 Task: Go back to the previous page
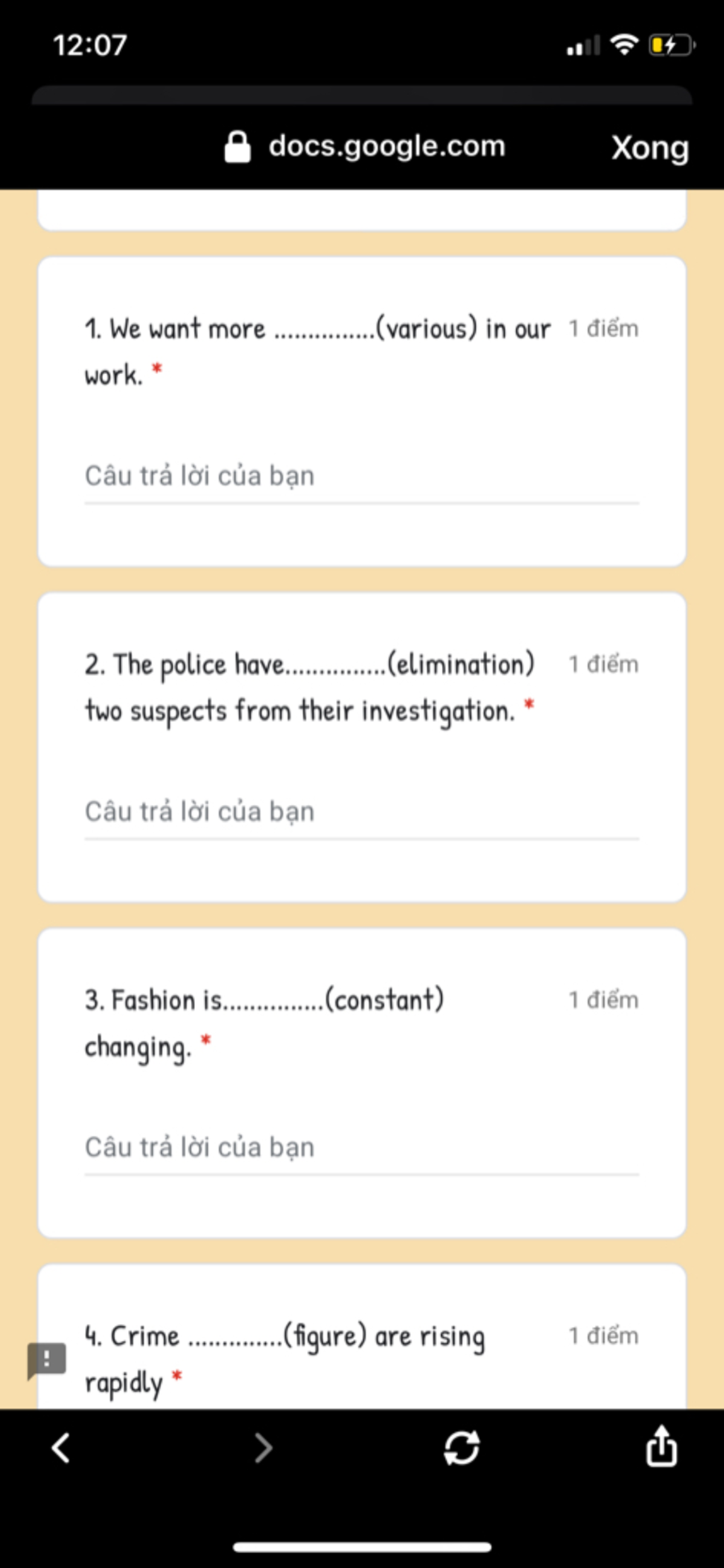click(62, 1448)
